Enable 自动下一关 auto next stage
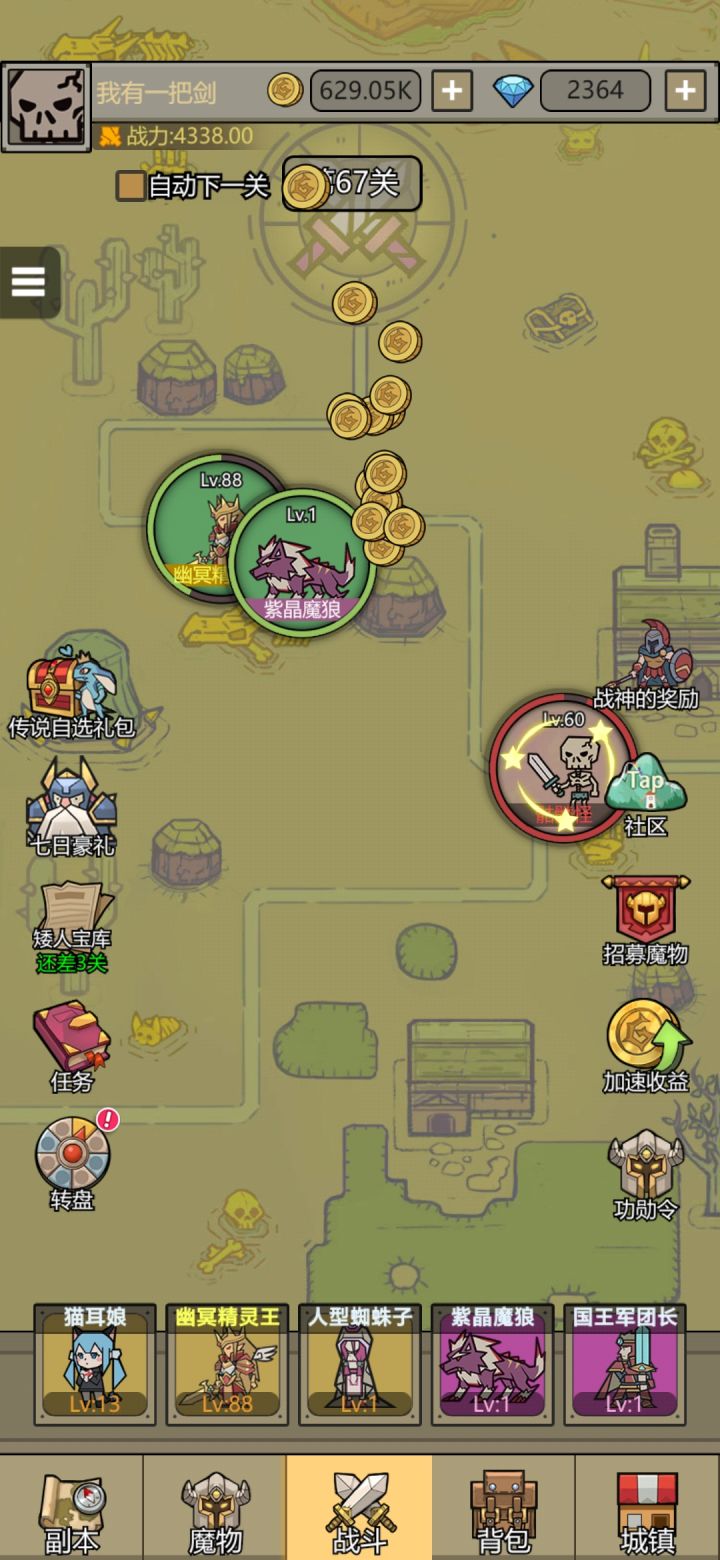The width and height of the screenshot is (720, 1560). tap(130, 185)
